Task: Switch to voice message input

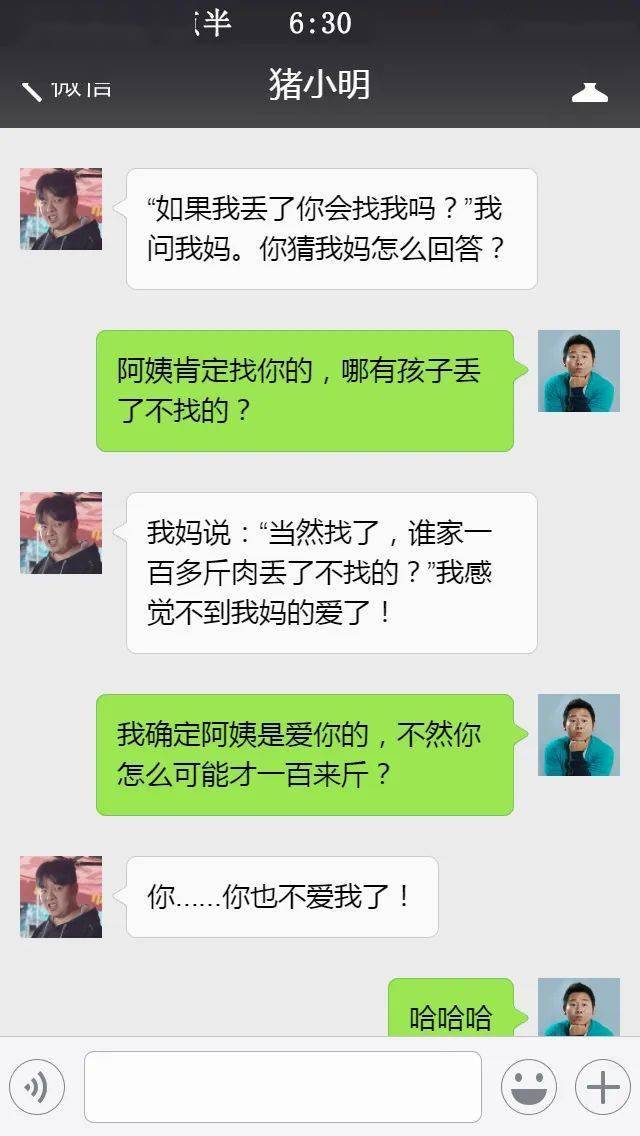Action: [37, 1087]
